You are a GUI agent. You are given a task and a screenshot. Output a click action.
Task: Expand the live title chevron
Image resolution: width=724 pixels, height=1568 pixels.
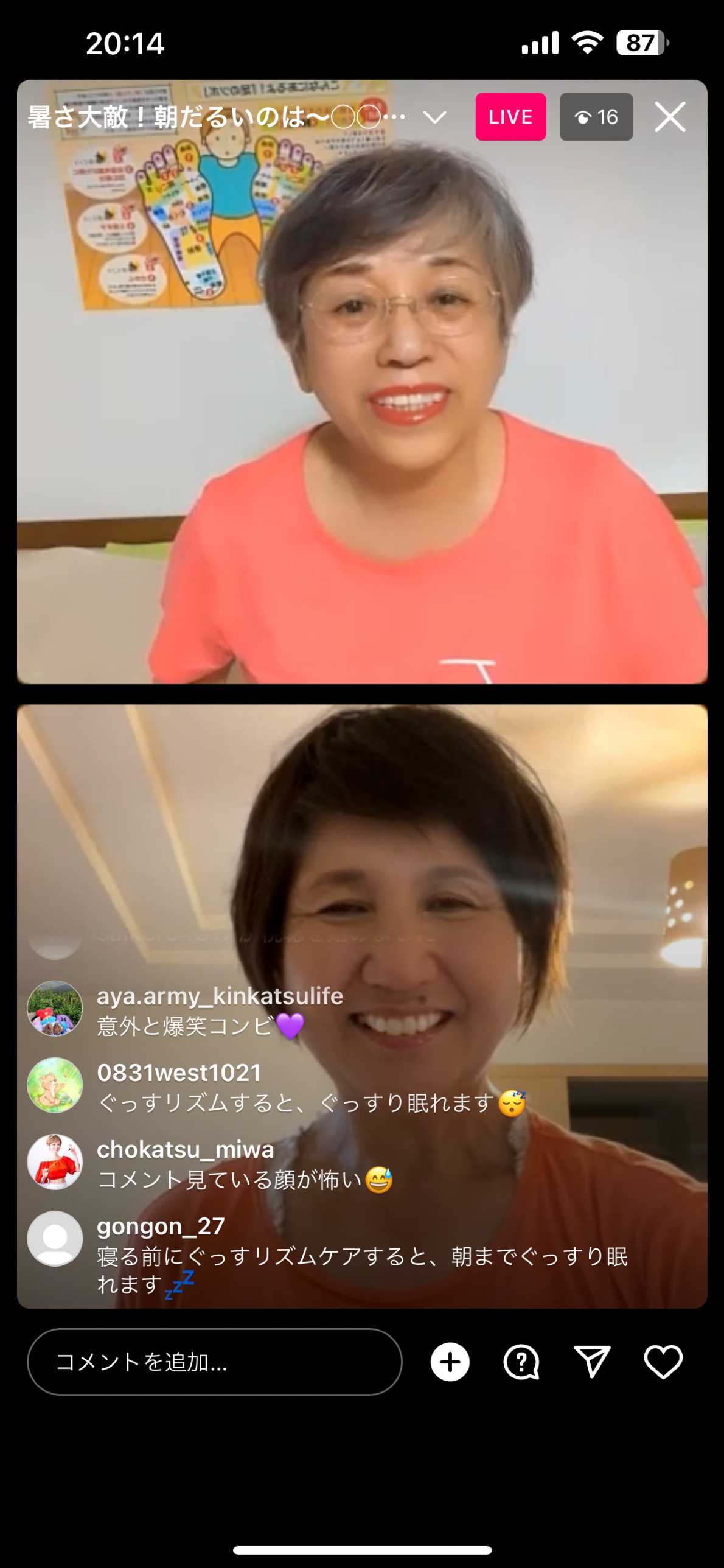click(434, 117)
